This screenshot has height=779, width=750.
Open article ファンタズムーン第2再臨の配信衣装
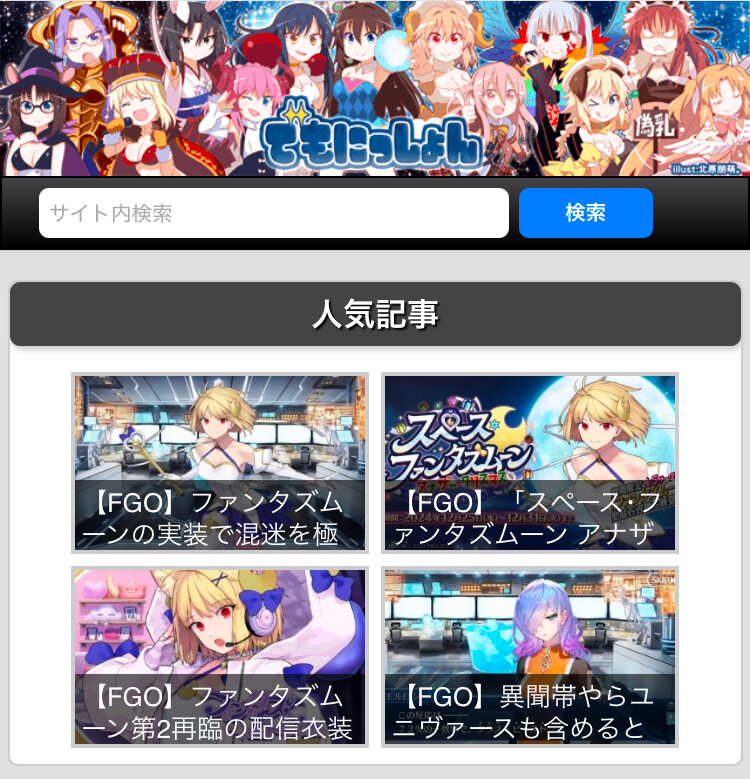tap(220, 656)
